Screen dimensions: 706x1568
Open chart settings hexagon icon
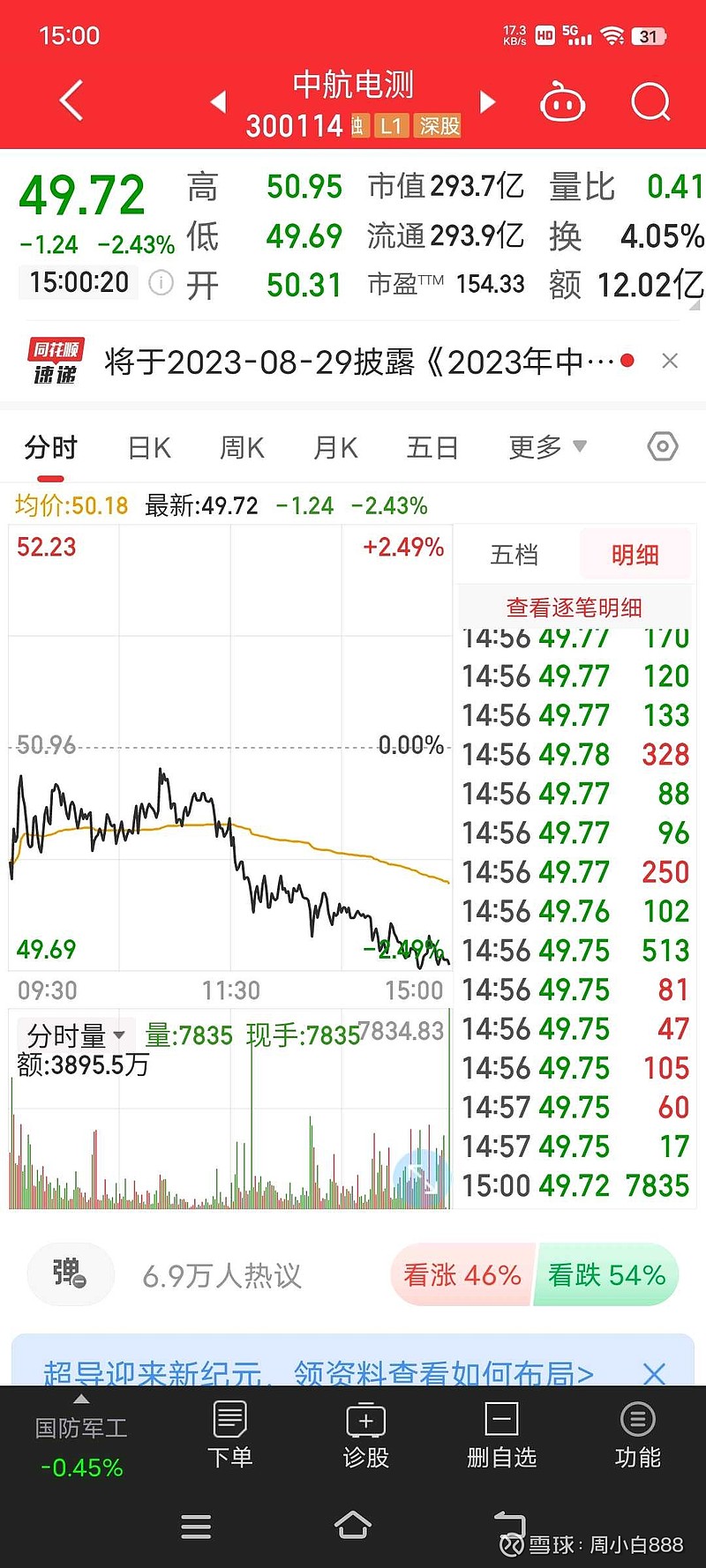pyautogui.click(x=663, y=446)
